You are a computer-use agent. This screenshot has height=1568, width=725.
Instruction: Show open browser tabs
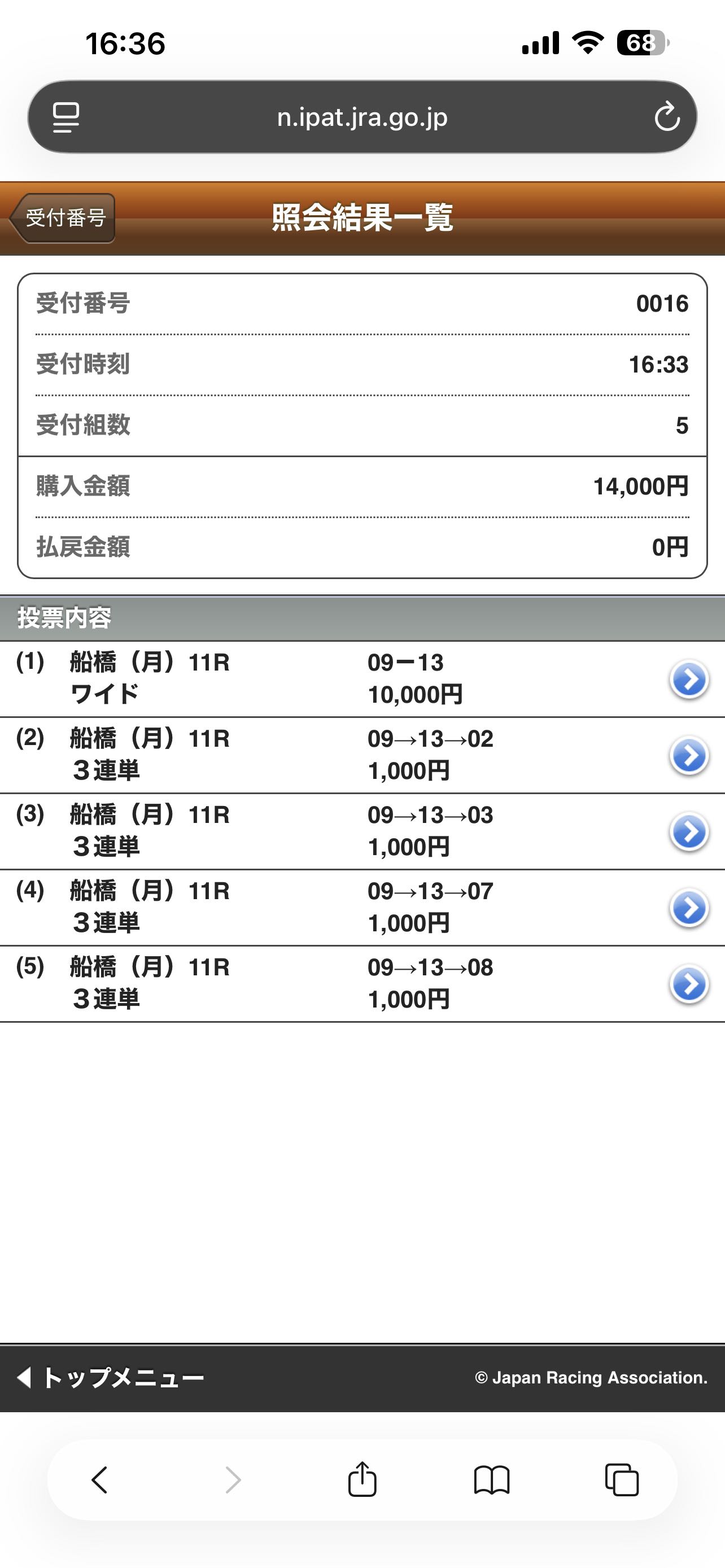(x=622, y=1480)
